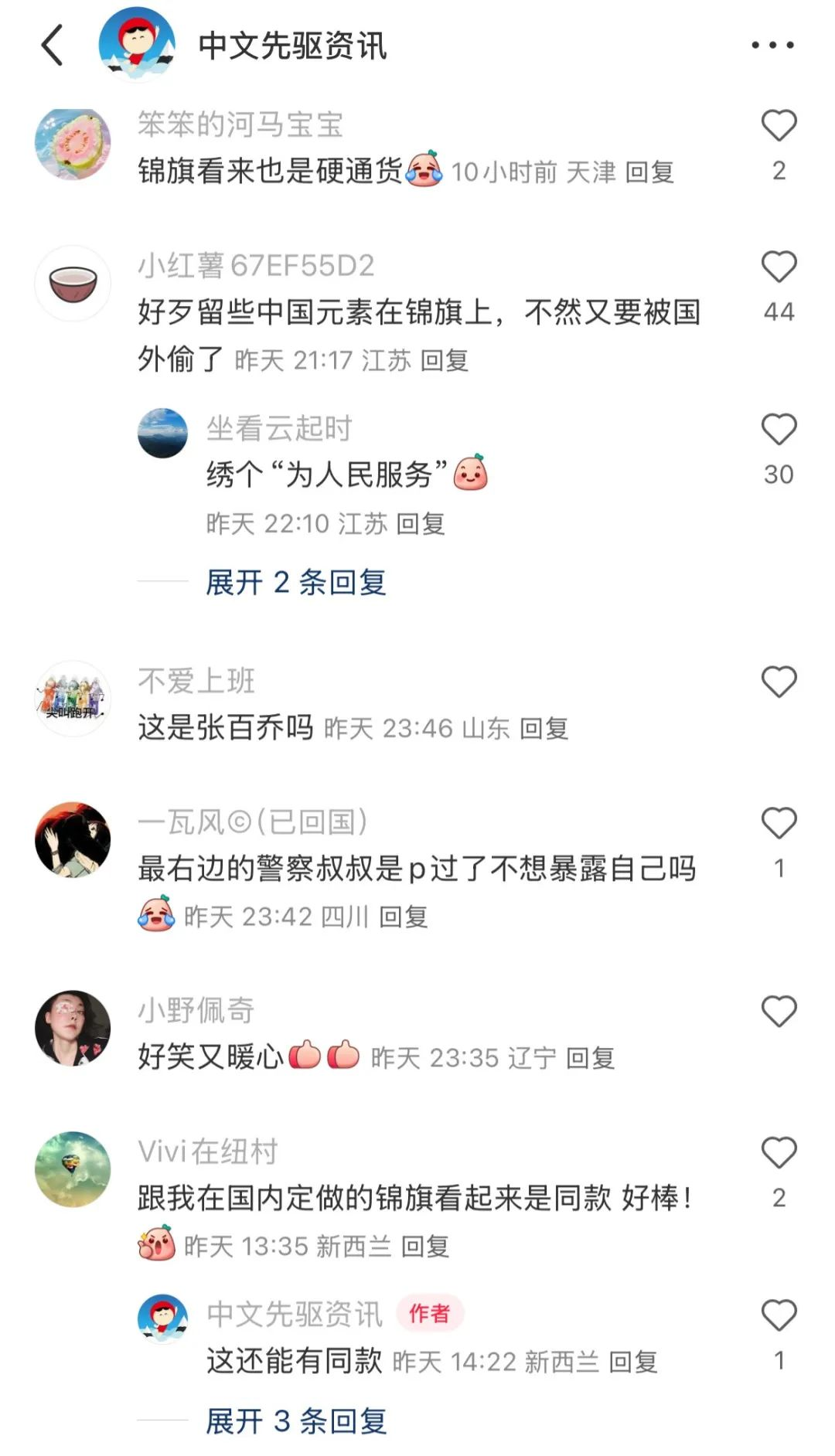
Task: Open 坐看云起时's profile avatar
Action: pyautogui.click(x=162, y=433)
